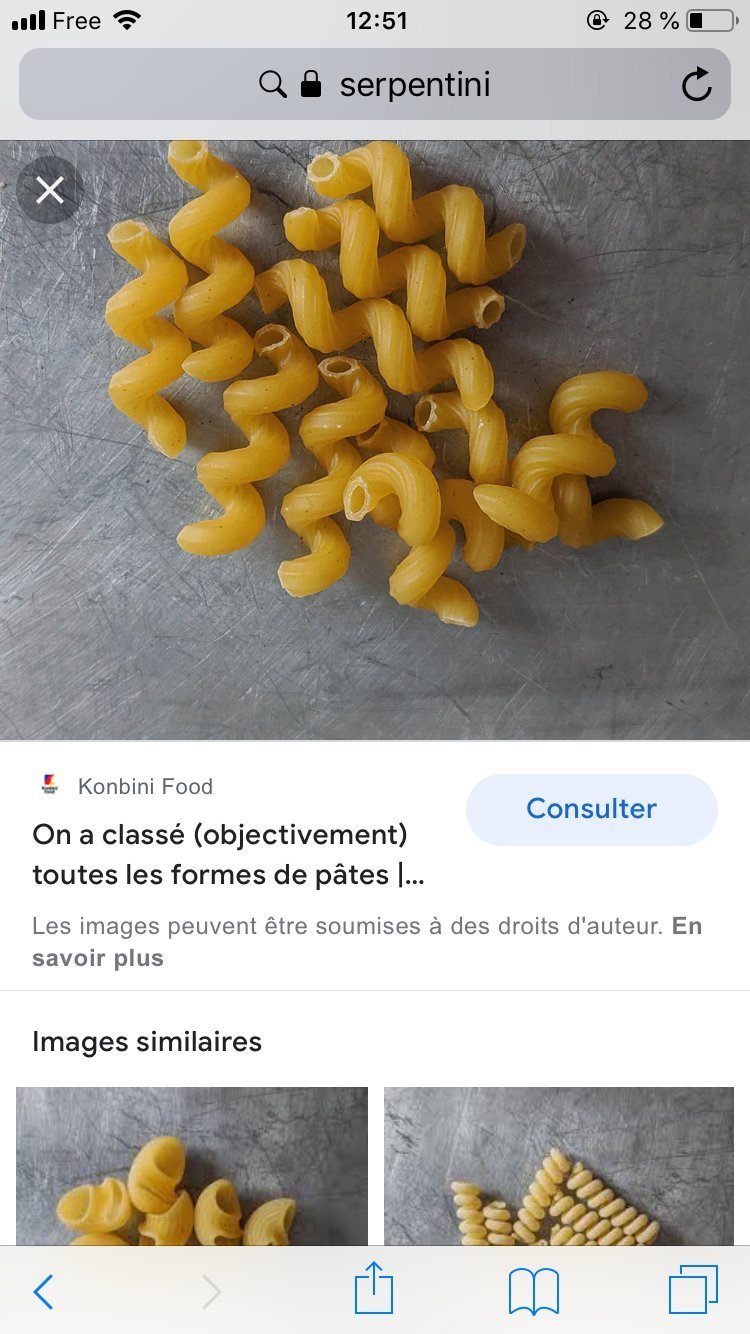Viewport: 750px width, 1334px height.
Task: Share this page
Action: pyautogui.click(x=372, y=1290)
